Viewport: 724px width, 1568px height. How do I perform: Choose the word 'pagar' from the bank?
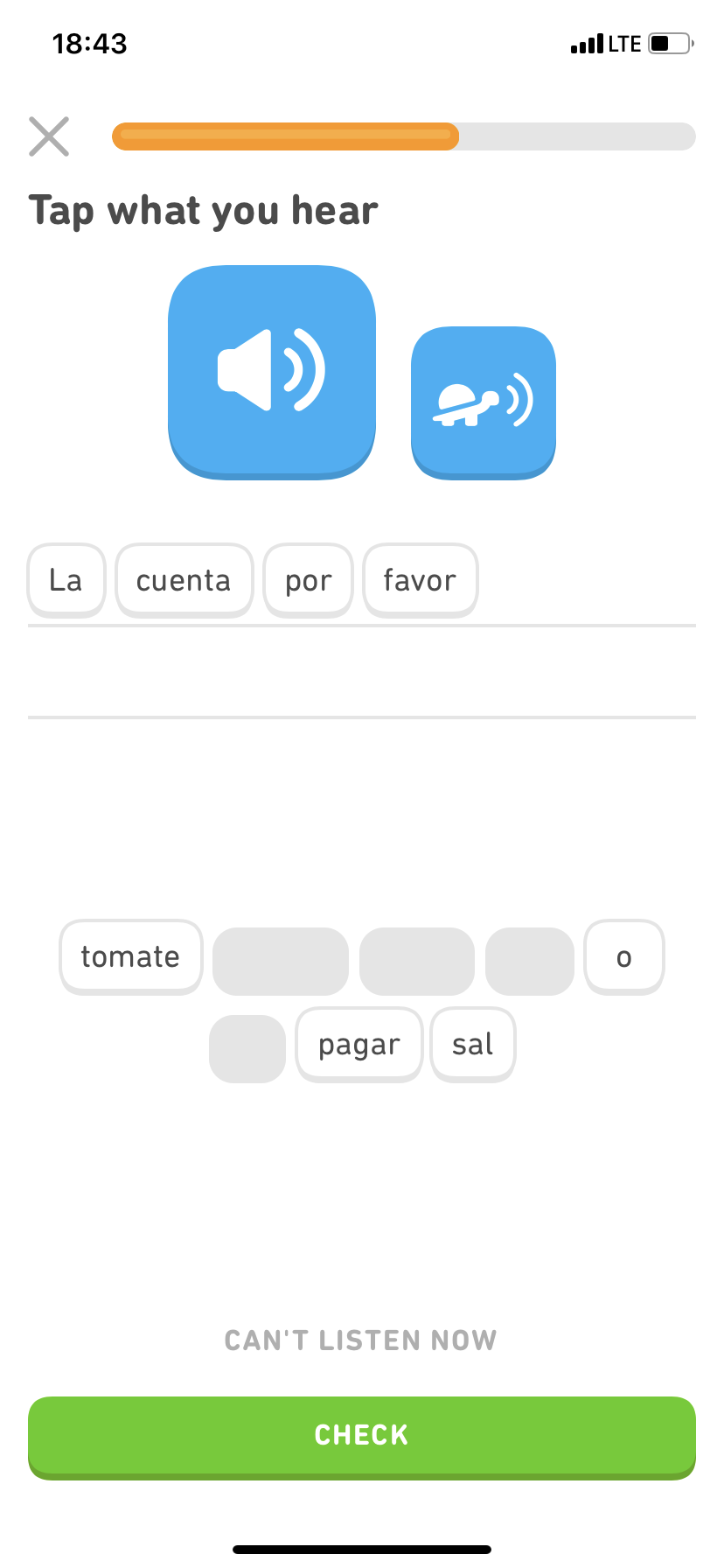(359, 1044)
